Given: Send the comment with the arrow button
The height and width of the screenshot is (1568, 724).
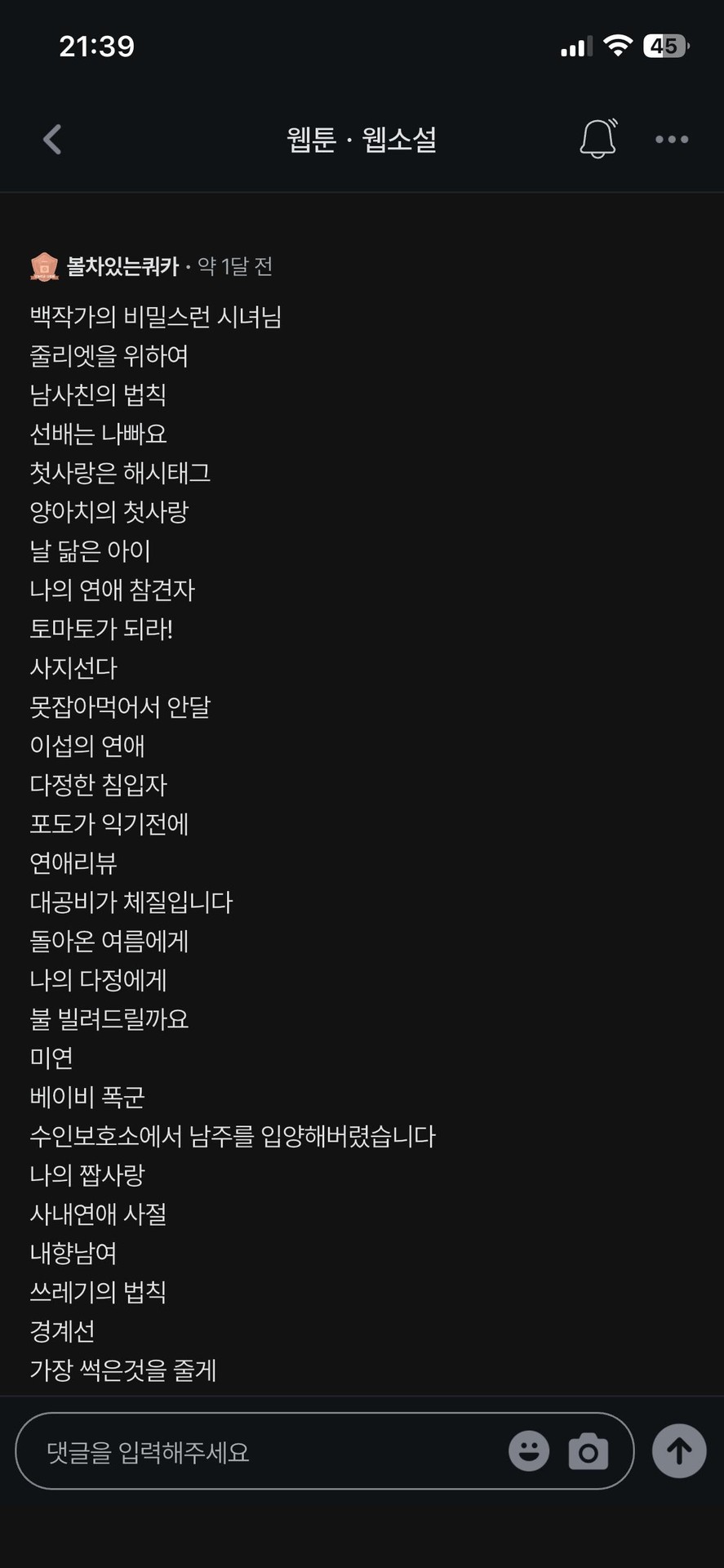Looking at the screenshot, I should pyautogui.click(x=679, y=1451).
